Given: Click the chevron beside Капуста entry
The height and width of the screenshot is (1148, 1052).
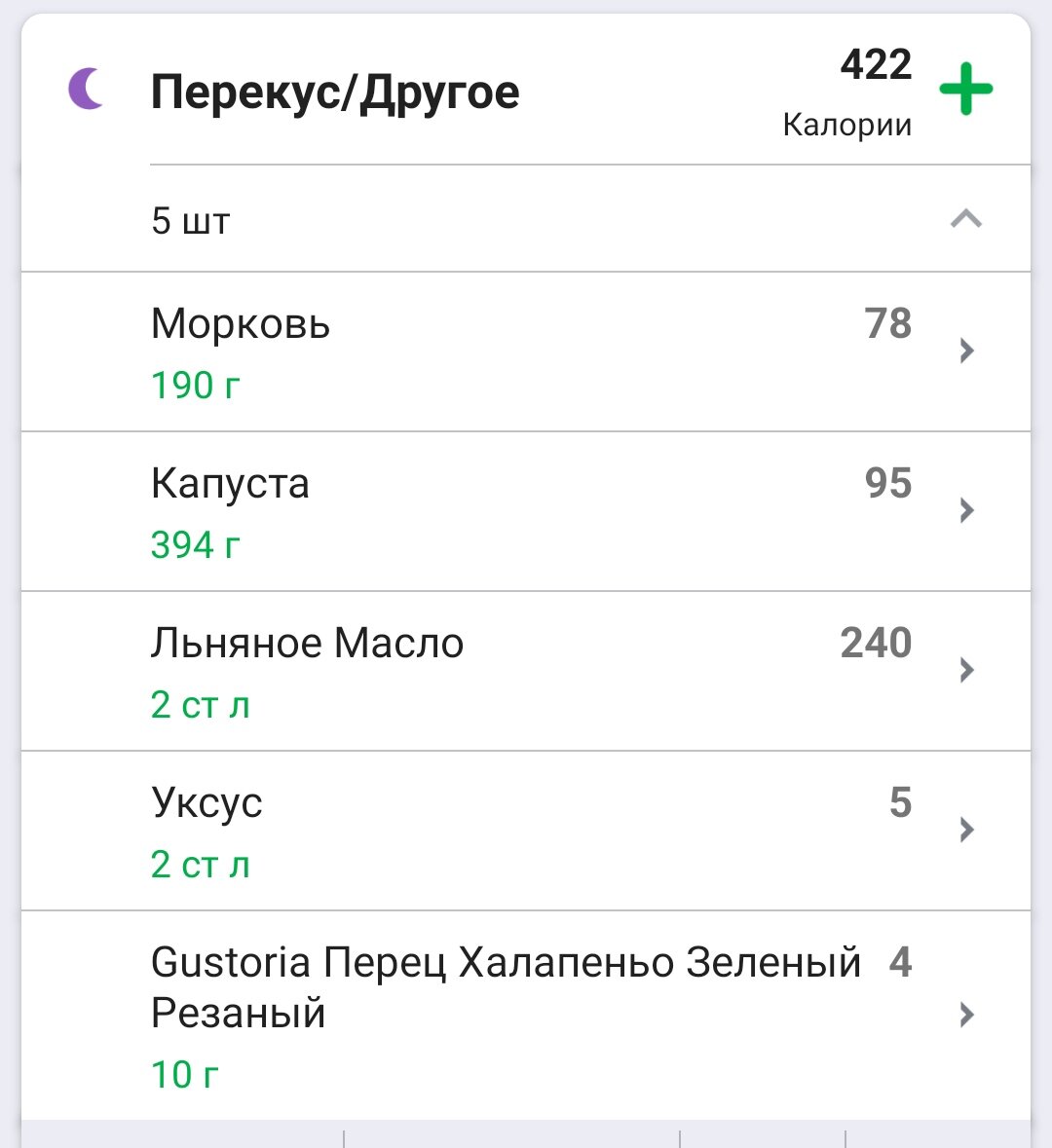Looking at the screenshot, I should coord(964,510).
